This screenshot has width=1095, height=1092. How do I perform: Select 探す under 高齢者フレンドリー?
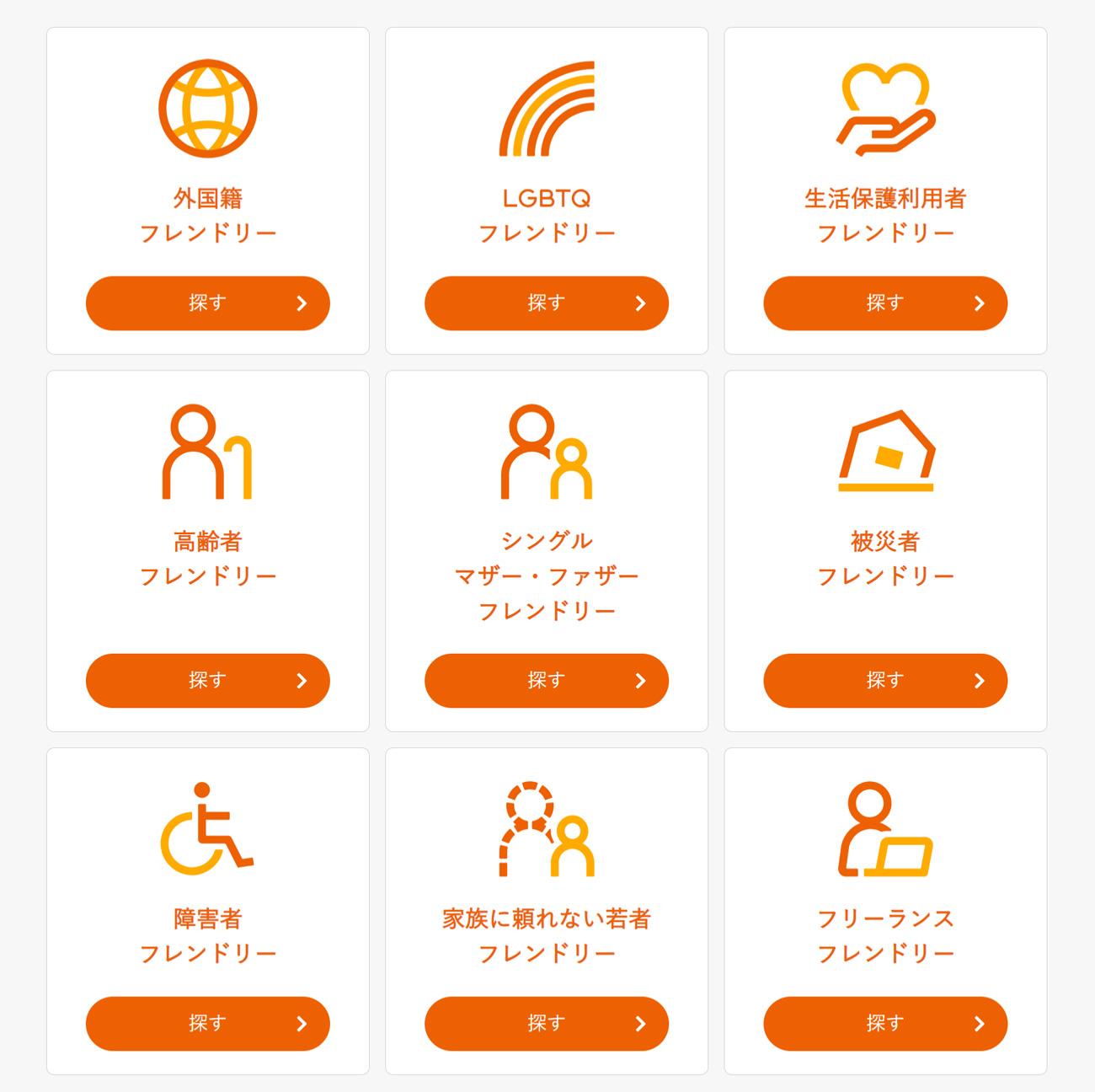click(x=207, y=681)
